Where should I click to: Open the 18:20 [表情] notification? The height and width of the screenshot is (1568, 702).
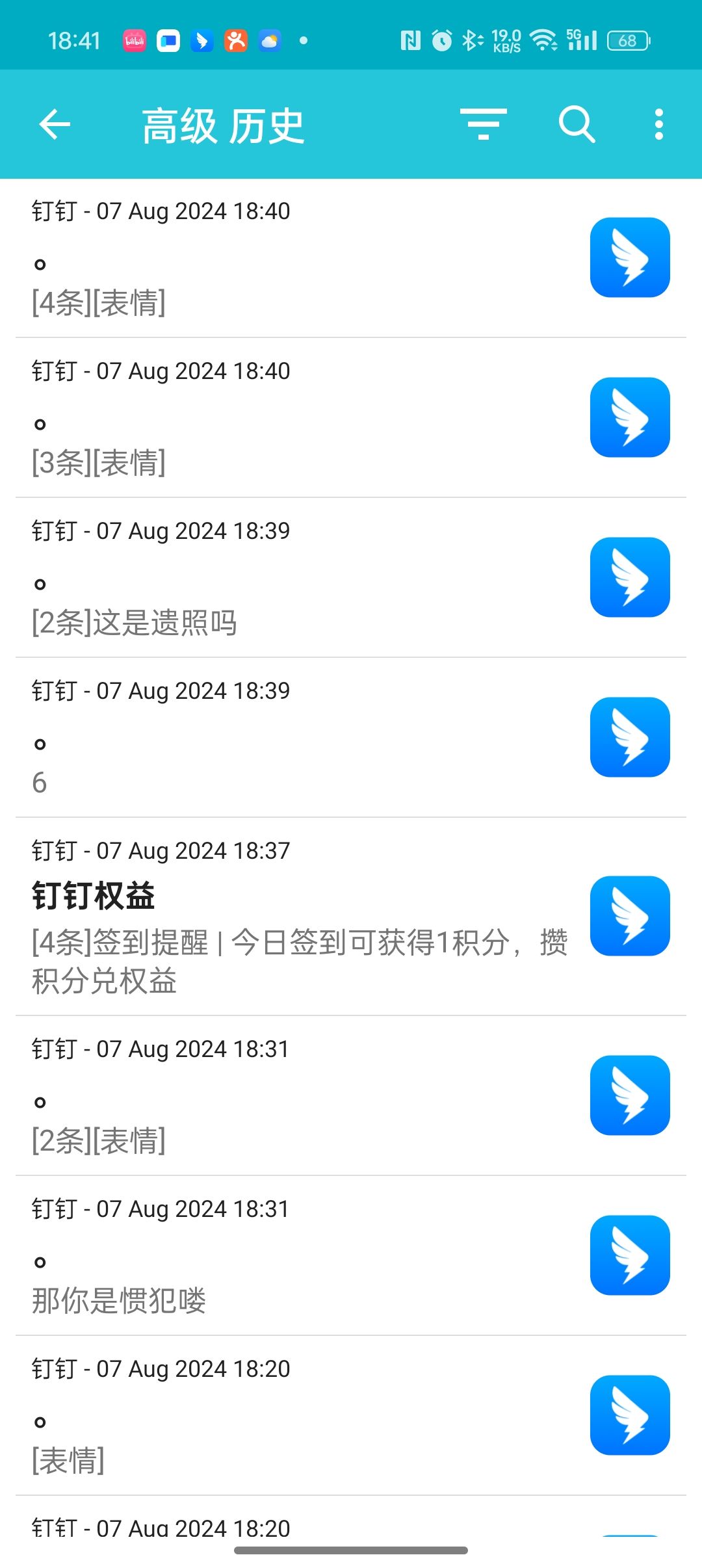click(x=299, y=1416)
